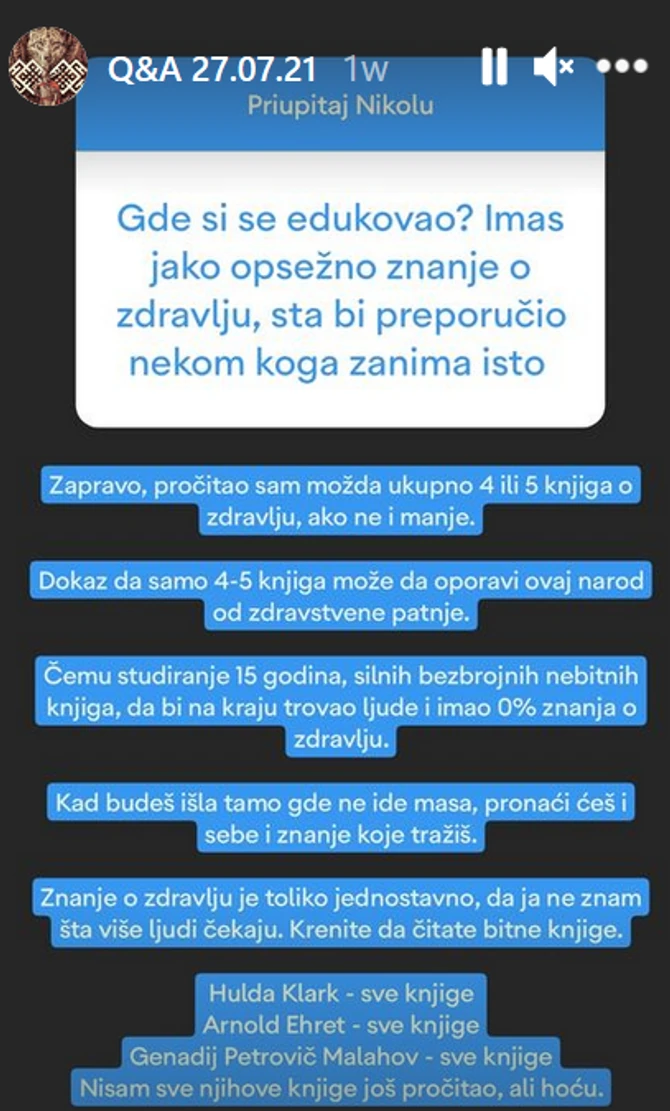The height and width of the screenshot is (1111, 670).
Task: Open the Q&A 27.07.21 highlight title
Action: pos(212,68)
